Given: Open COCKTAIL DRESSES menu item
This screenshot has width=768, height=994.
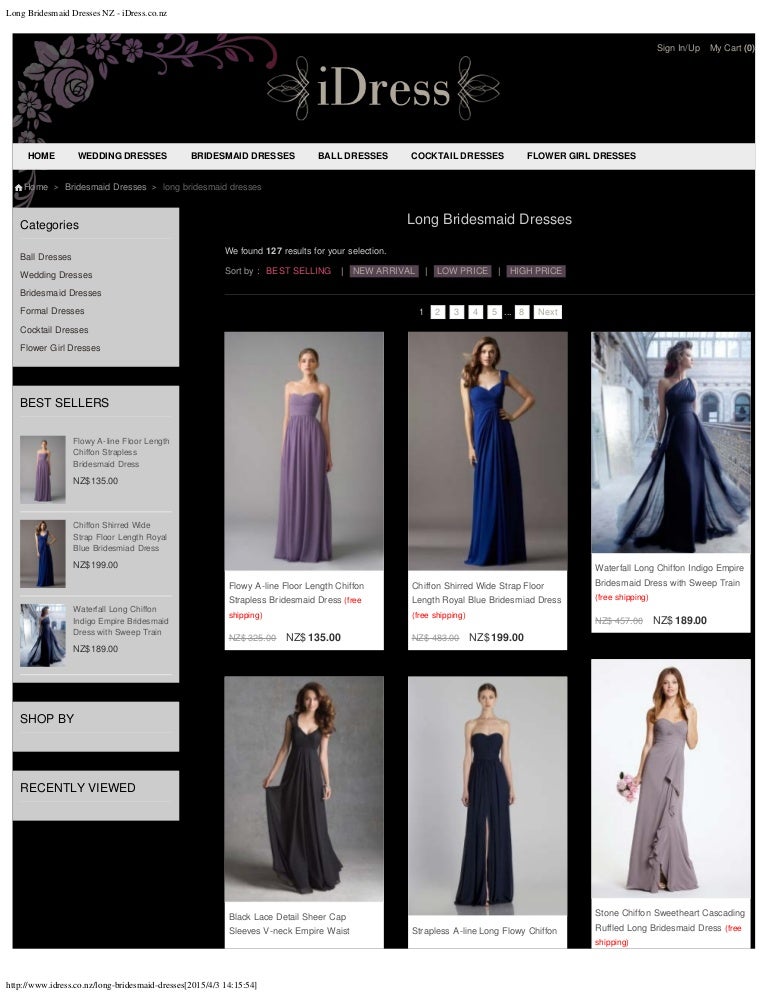Looking at the screenshot, I should tap(457, 156).
